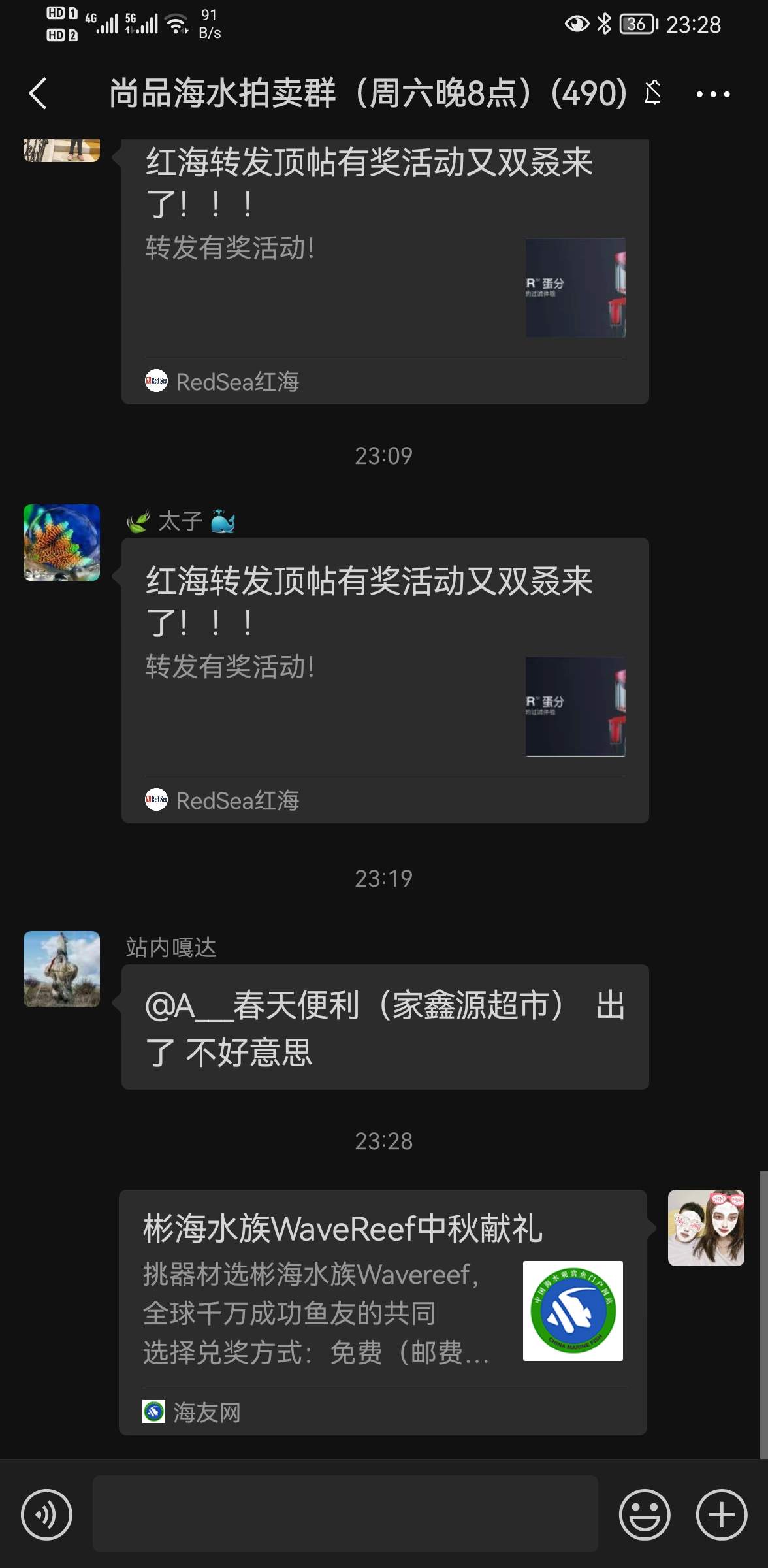View 站内嘎达's avatar profile
Screen dimensions: 768x1568
(x=62, y=969)
